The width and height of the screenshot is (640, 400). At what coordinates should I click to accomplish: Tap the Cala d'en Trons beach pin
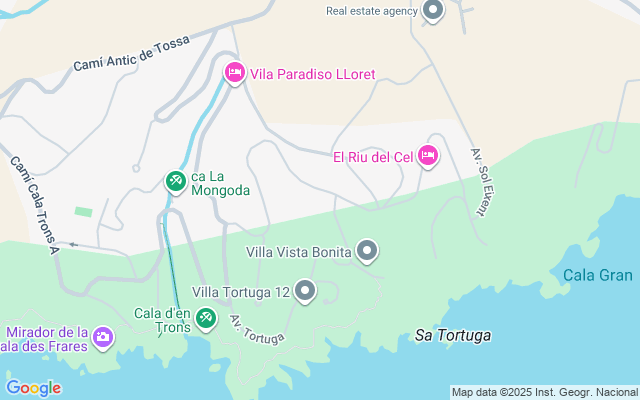coord(206,319)
